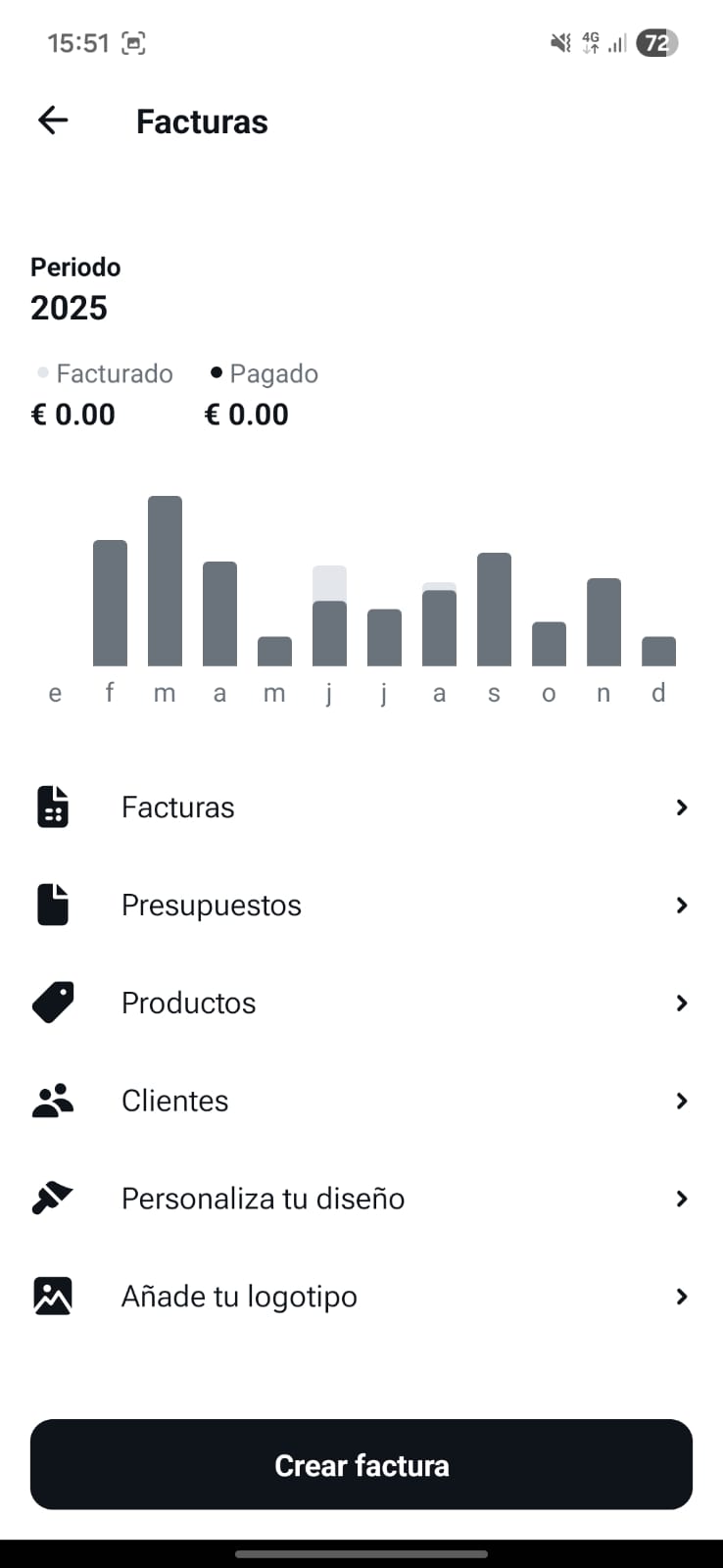Viewport: 723px width, 1568px height.
Task: Open the Productos menu entry
Action: coord(188,1003)
